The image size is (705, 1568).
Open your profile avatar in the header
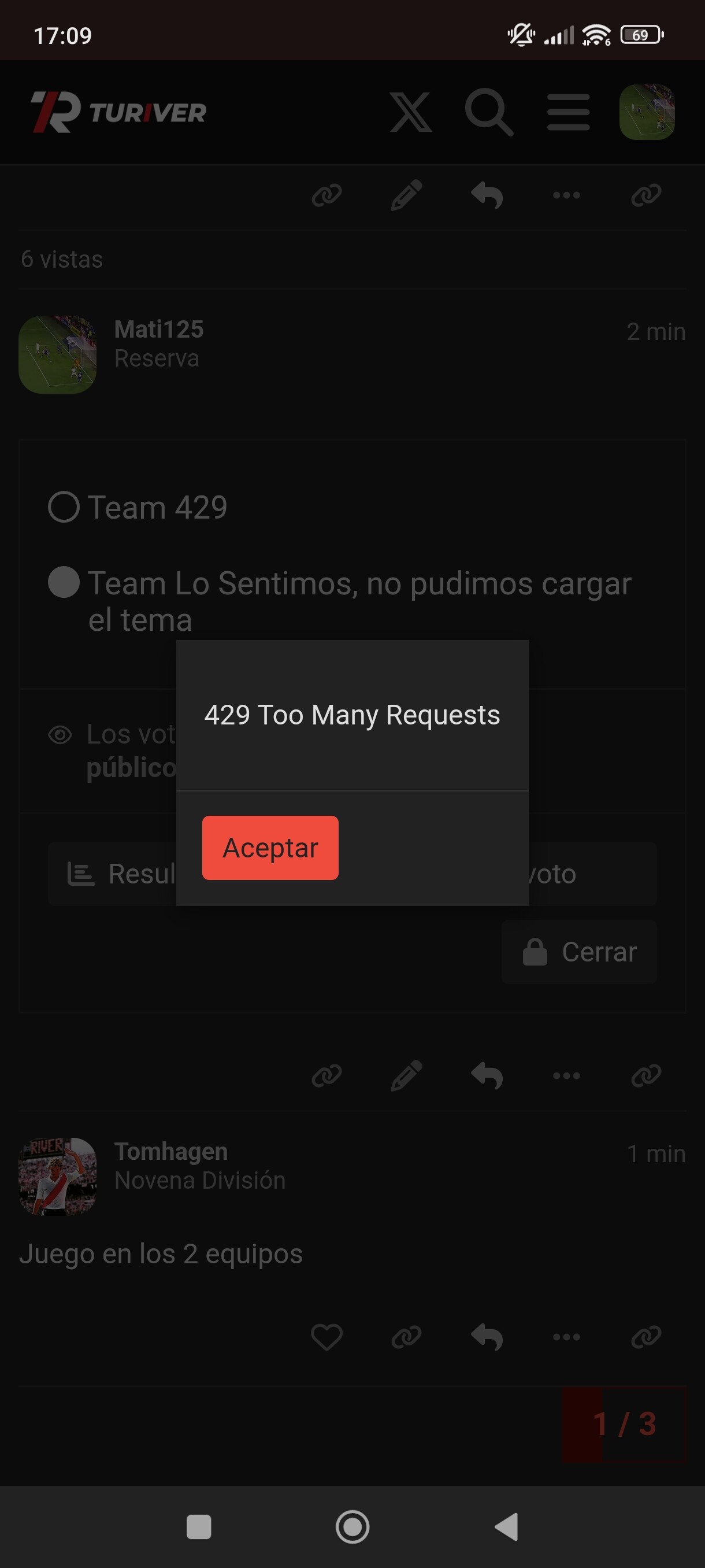[x=647, y=112]
